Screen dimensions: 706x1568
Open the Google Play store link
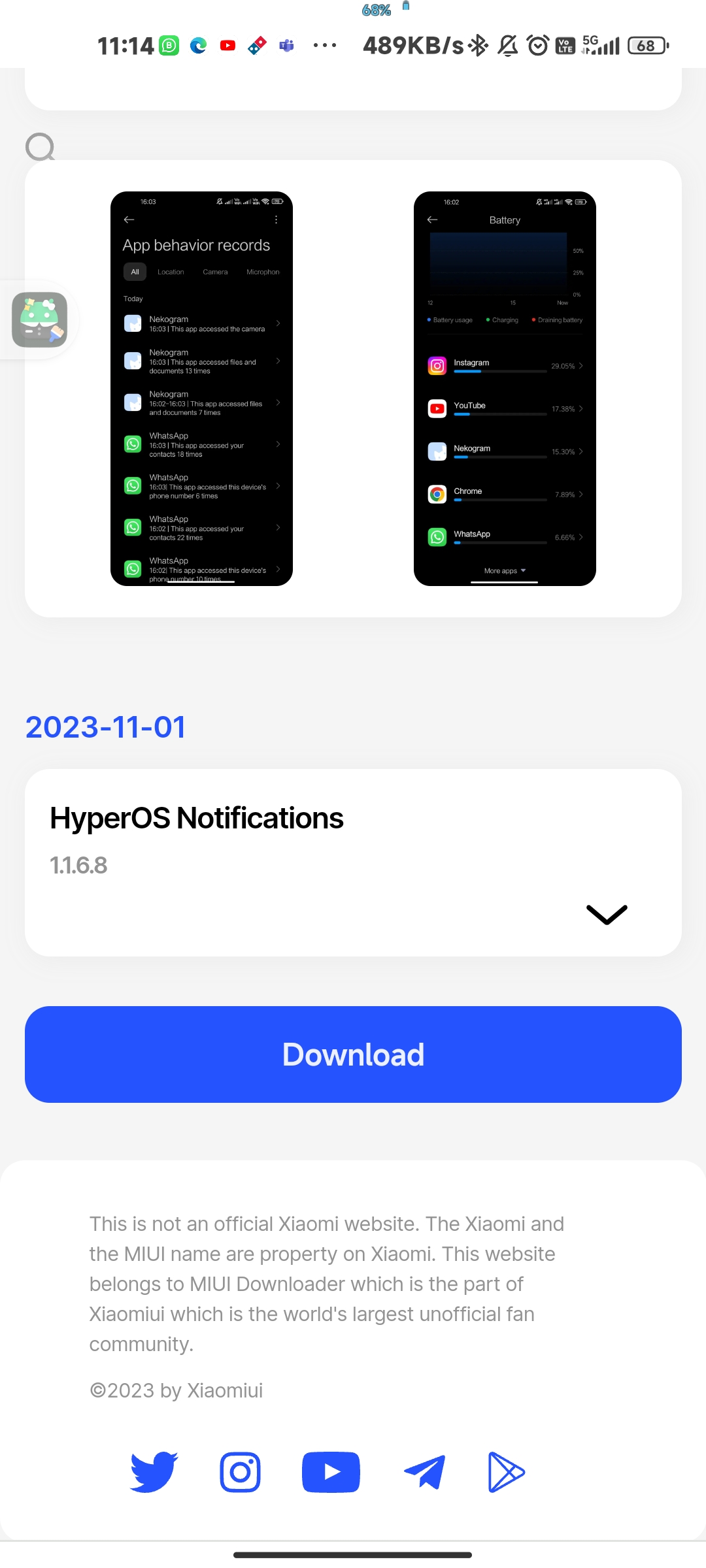click(x=506, y=1472)
